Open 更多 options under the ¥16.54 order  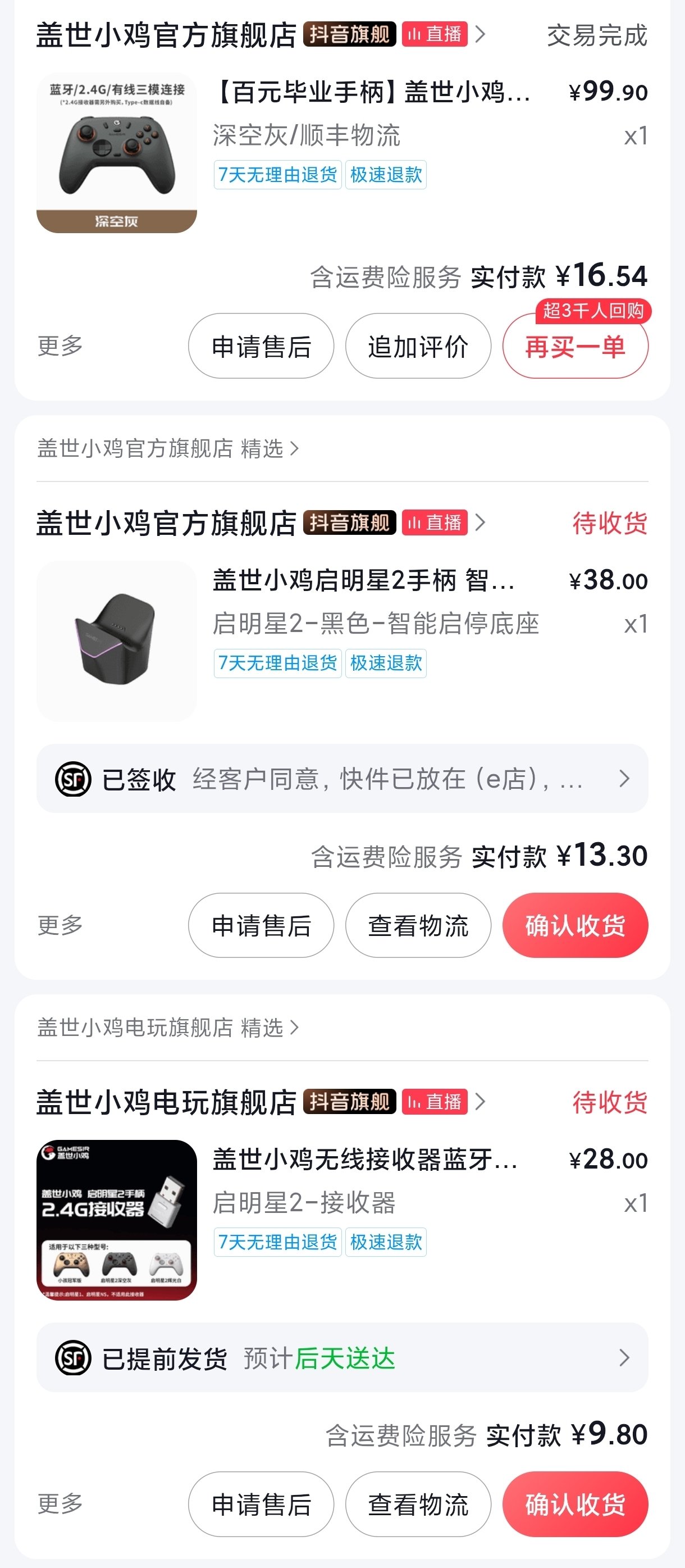pyautogui.click(x=60, y=346)
